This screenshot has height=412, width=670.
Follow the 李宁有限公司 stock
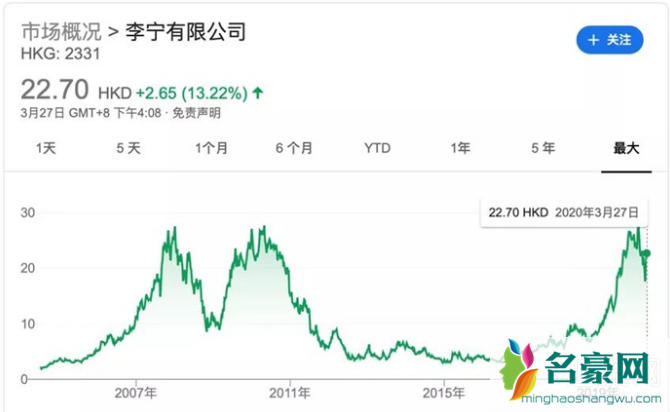pyautogui.click(x=609, y=40)
